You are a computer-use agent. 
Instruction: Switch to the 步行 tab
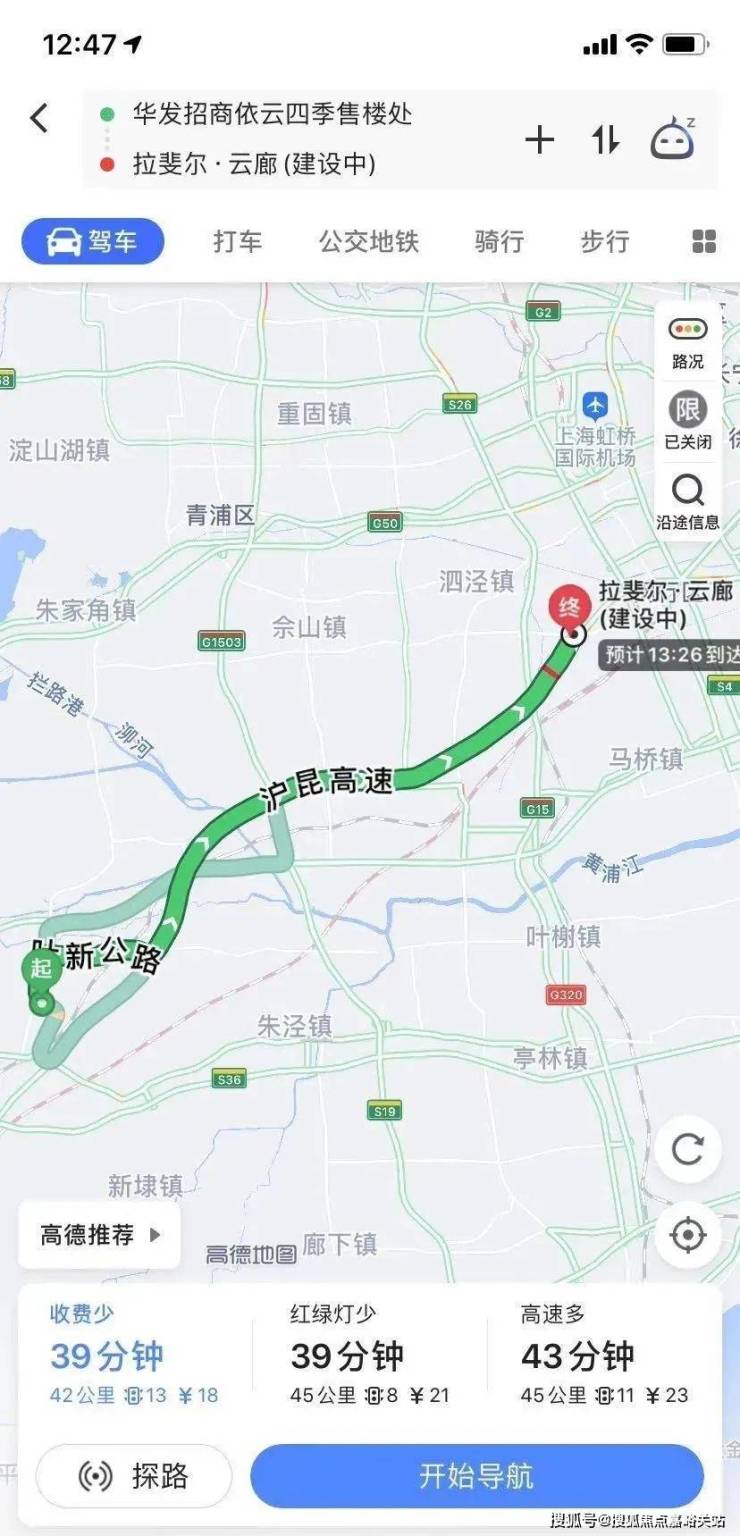[605, 241]
